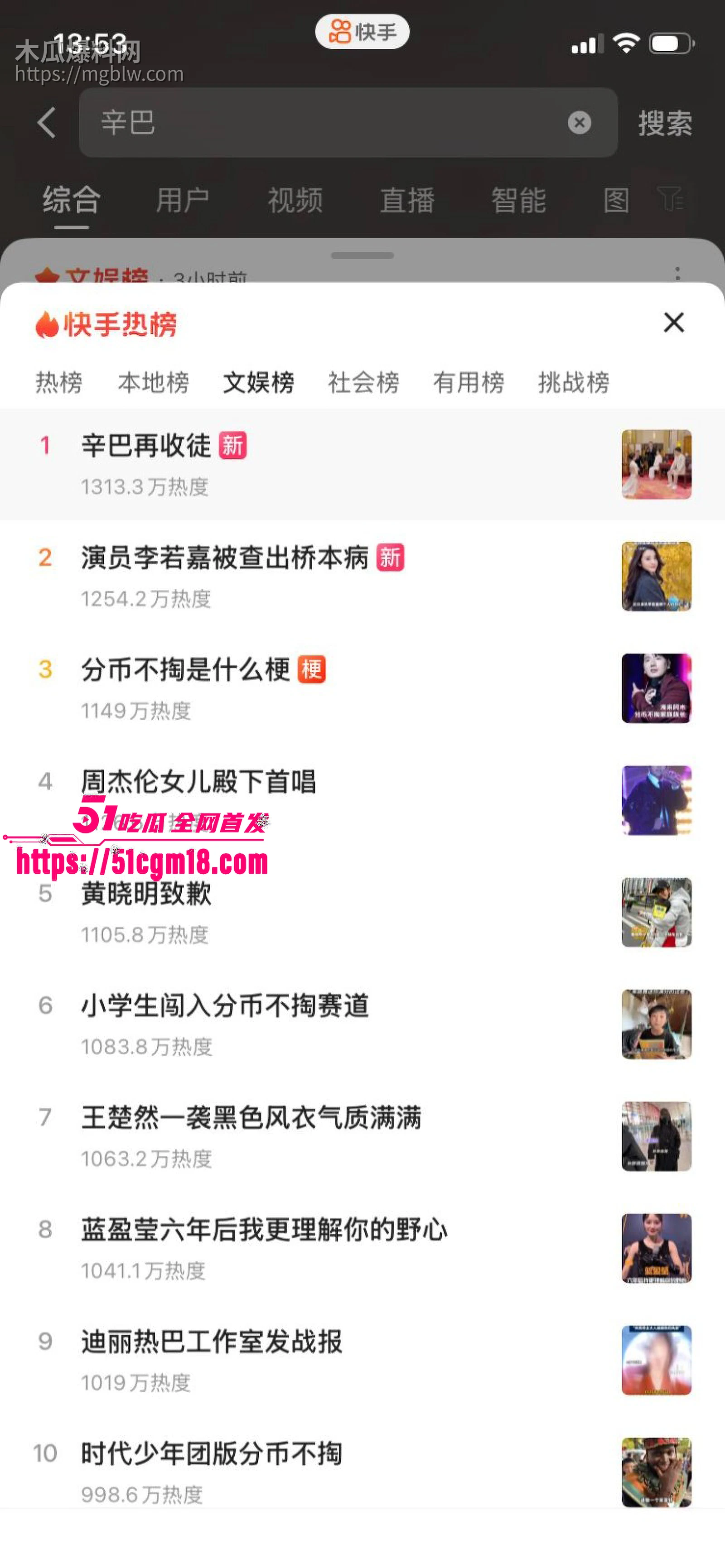Open the 演员李若嘉被查出桥本病 topic
Viewport: 725px width, 1568px height.
pyautogui.click(x=225, y=558)
